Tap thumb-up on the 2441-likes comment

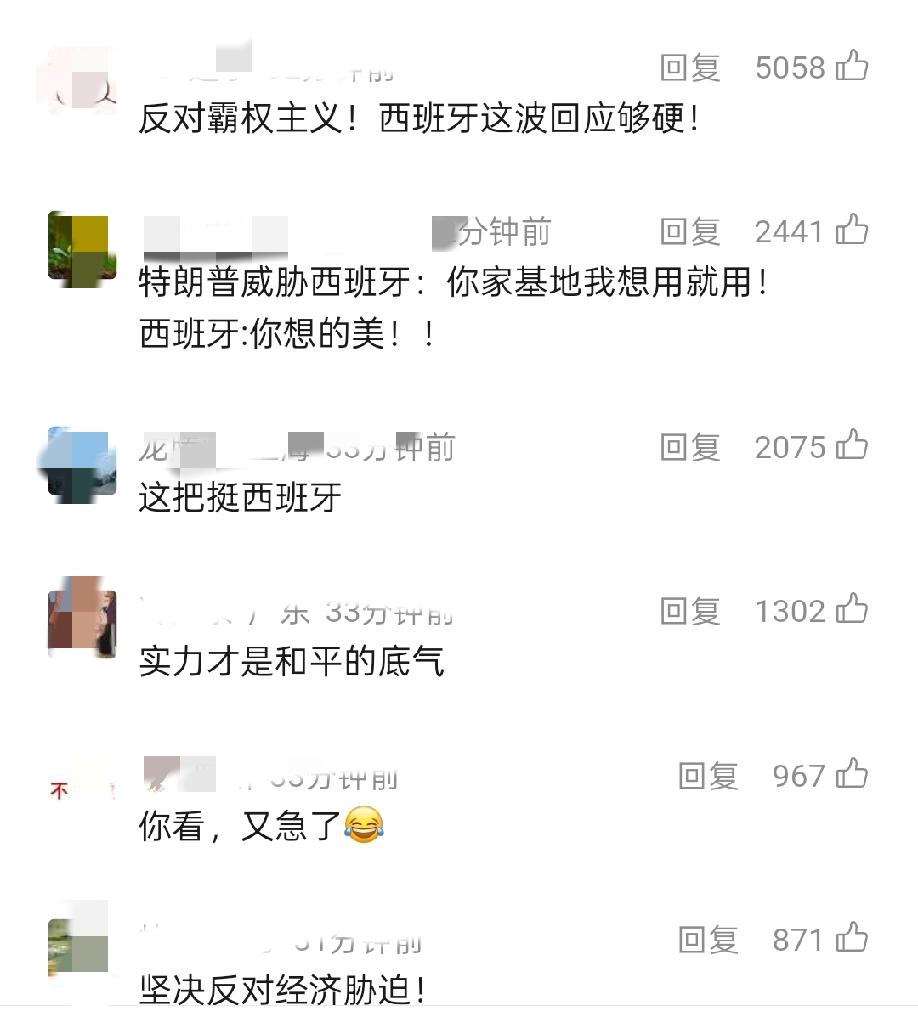click(853, 230)
